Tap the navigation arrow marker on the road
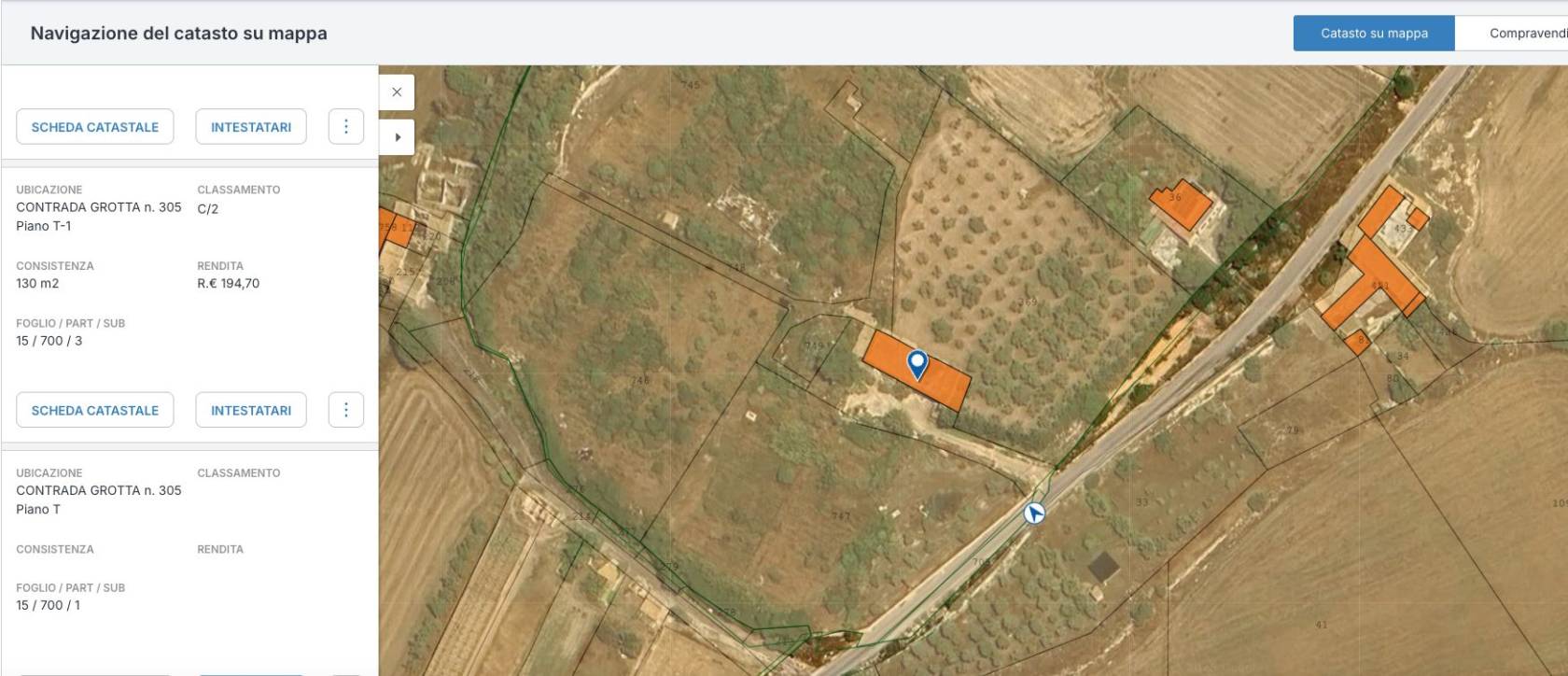The height and width of the screenshot is (676, 1568). click(1034, 514)
